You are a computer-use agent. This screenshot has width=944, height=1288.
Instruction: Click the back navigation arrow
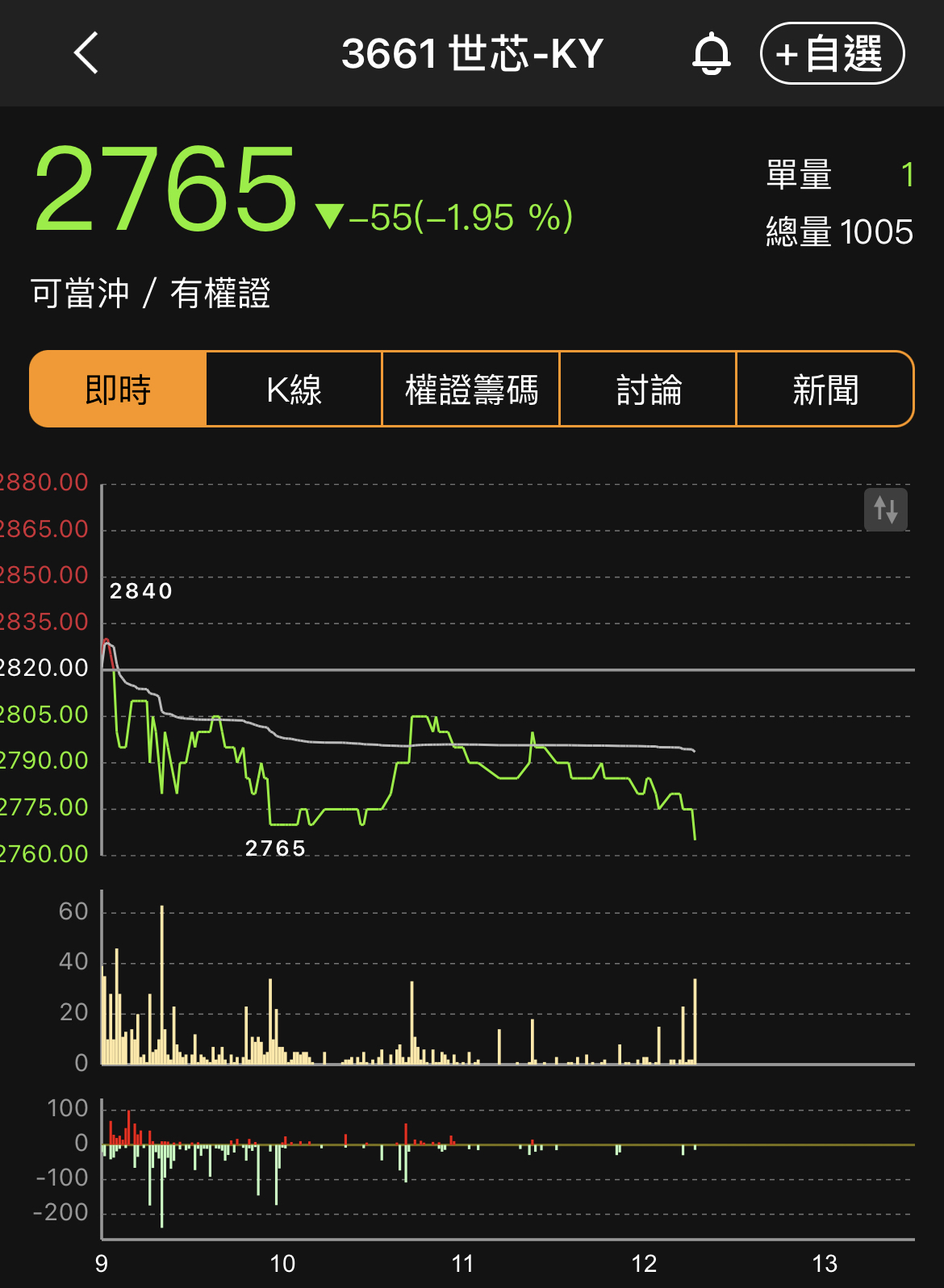click(x=85, y=52)
